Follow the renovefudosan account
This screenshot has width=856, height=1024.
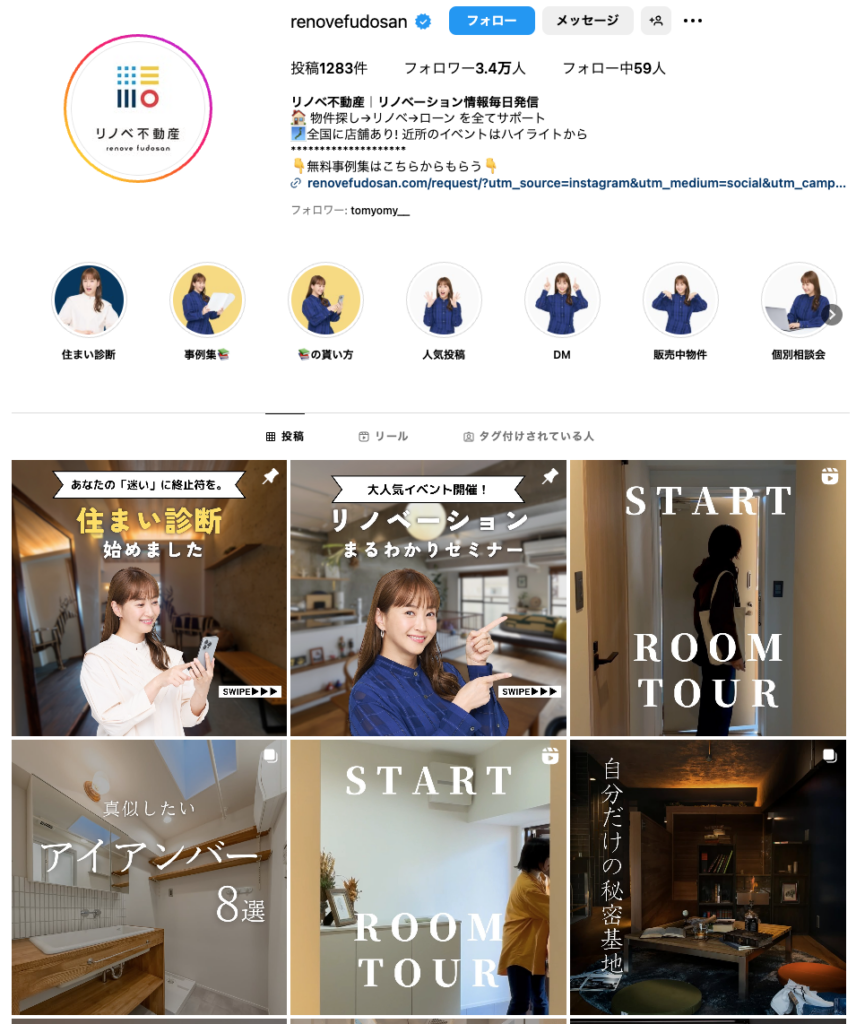point(491,21)
